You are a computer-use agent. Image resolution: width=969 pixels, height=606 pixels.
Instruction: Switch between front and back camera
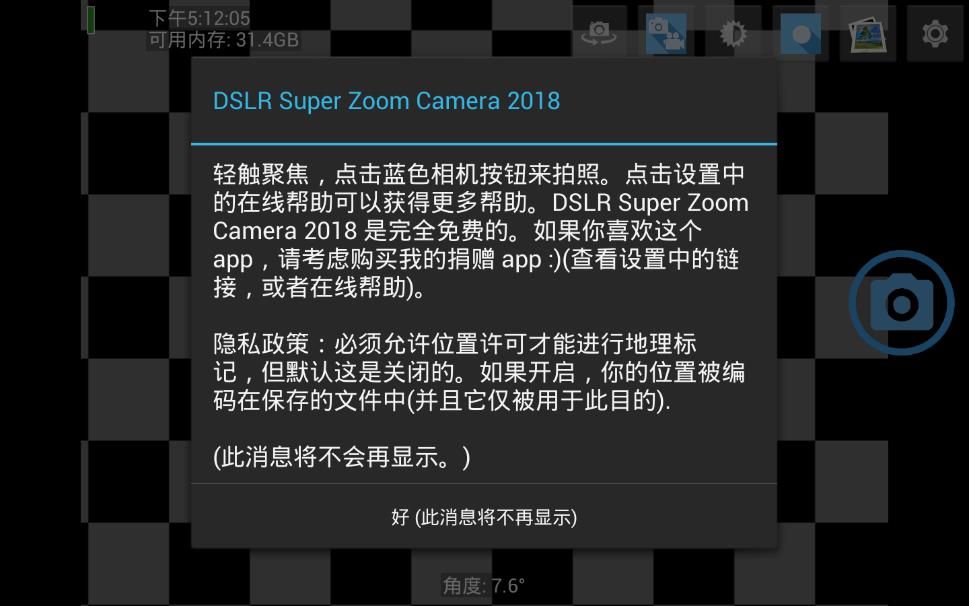pyautogui.click(x=599, y=34)
